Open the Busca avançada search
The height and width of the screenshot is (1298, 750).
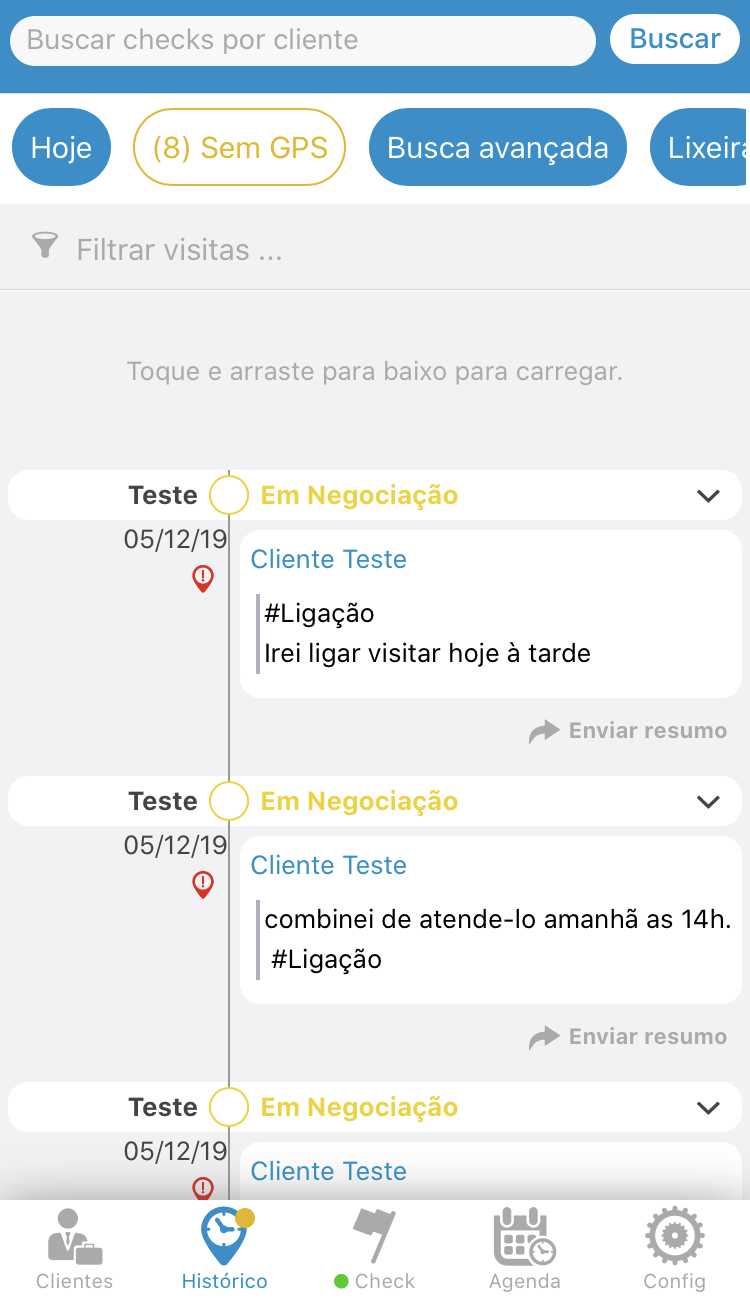click(x=497, y=146)
